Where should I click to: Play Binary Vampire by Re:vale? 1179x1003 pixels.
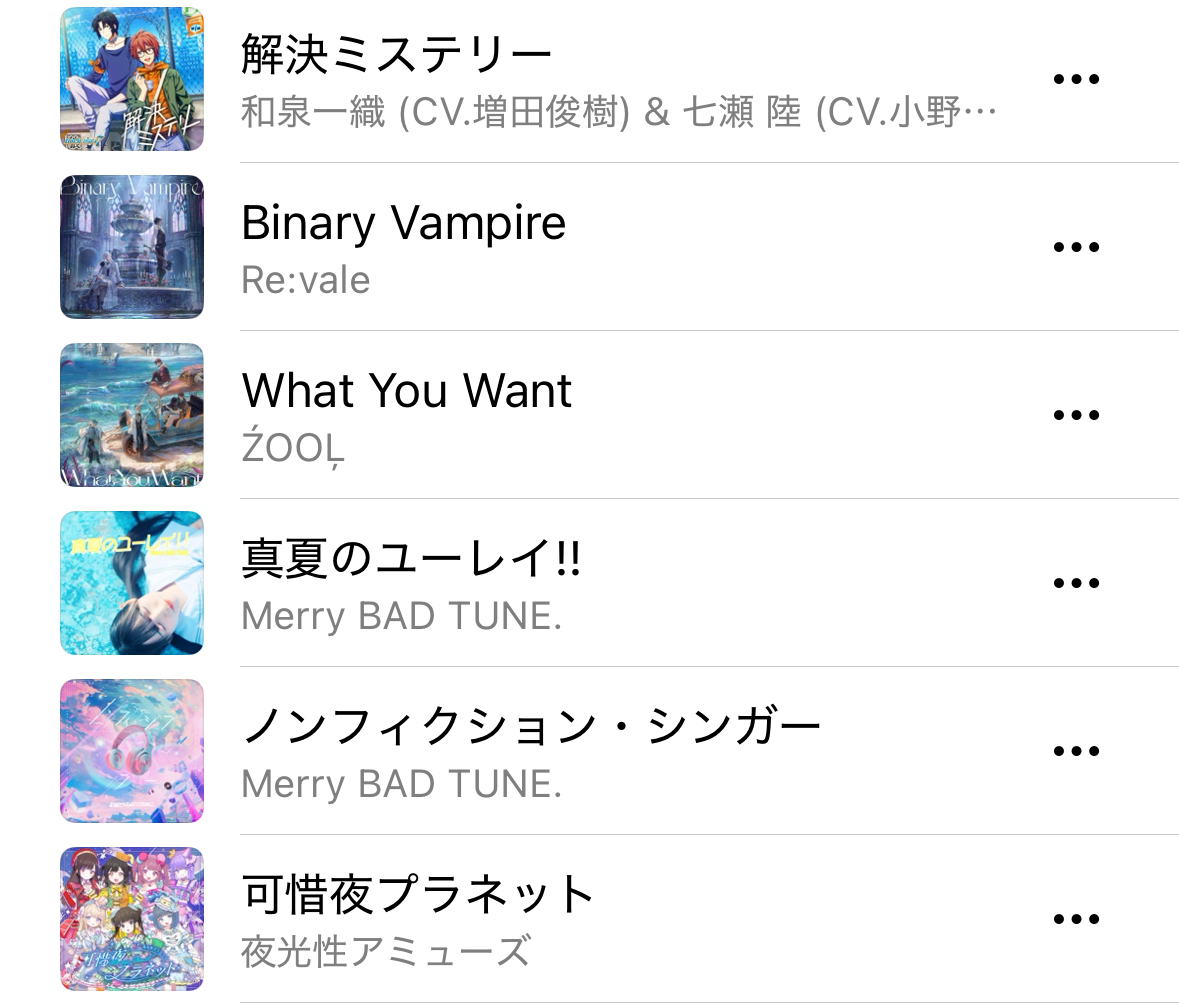pyautogui.click(x=403, y=222)
